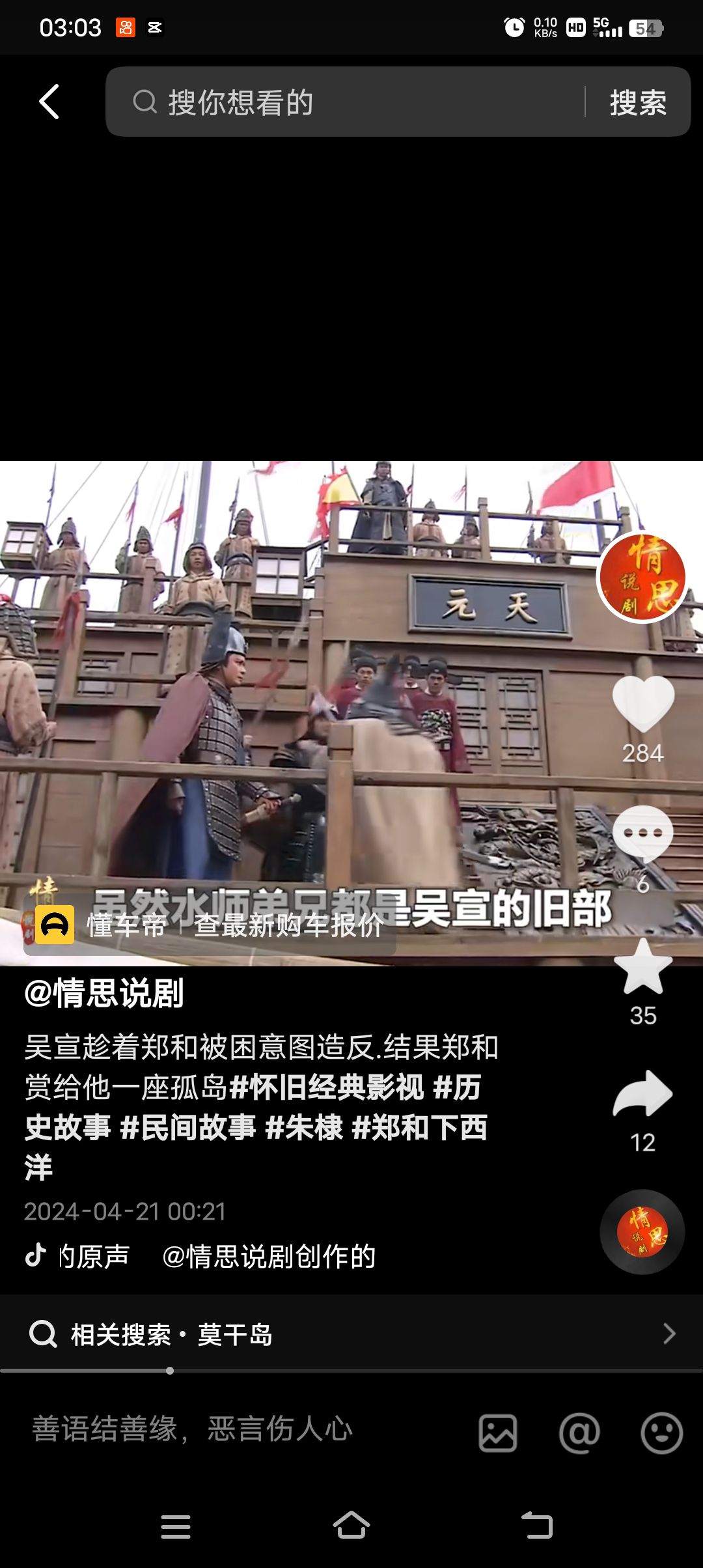Open the hashtag #怀旧经典影视
The width and height of the screenshot is (703, 1568).
(x=327, y=1087)
